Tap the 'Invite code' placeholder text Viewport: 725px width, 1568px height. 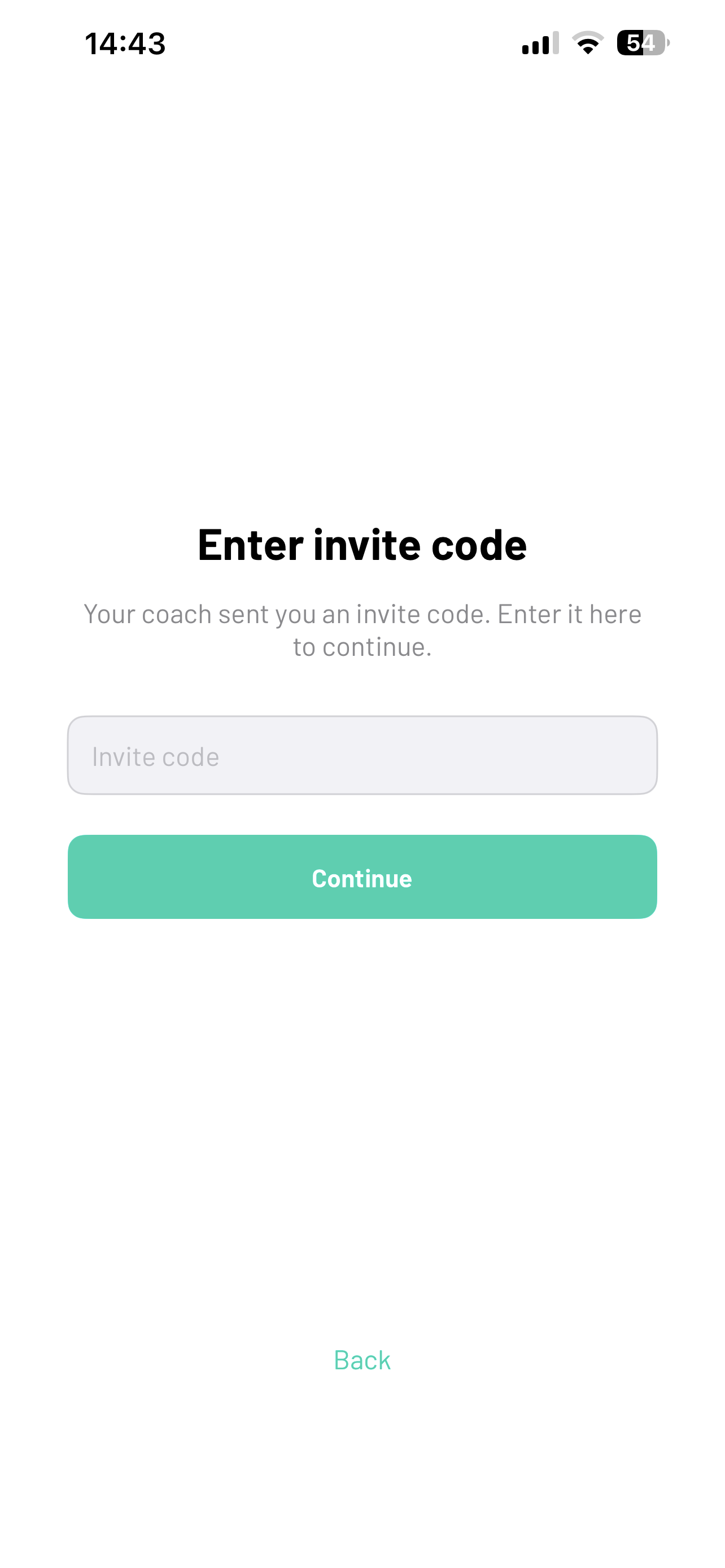pyautogui.click(x=155, y=756)
